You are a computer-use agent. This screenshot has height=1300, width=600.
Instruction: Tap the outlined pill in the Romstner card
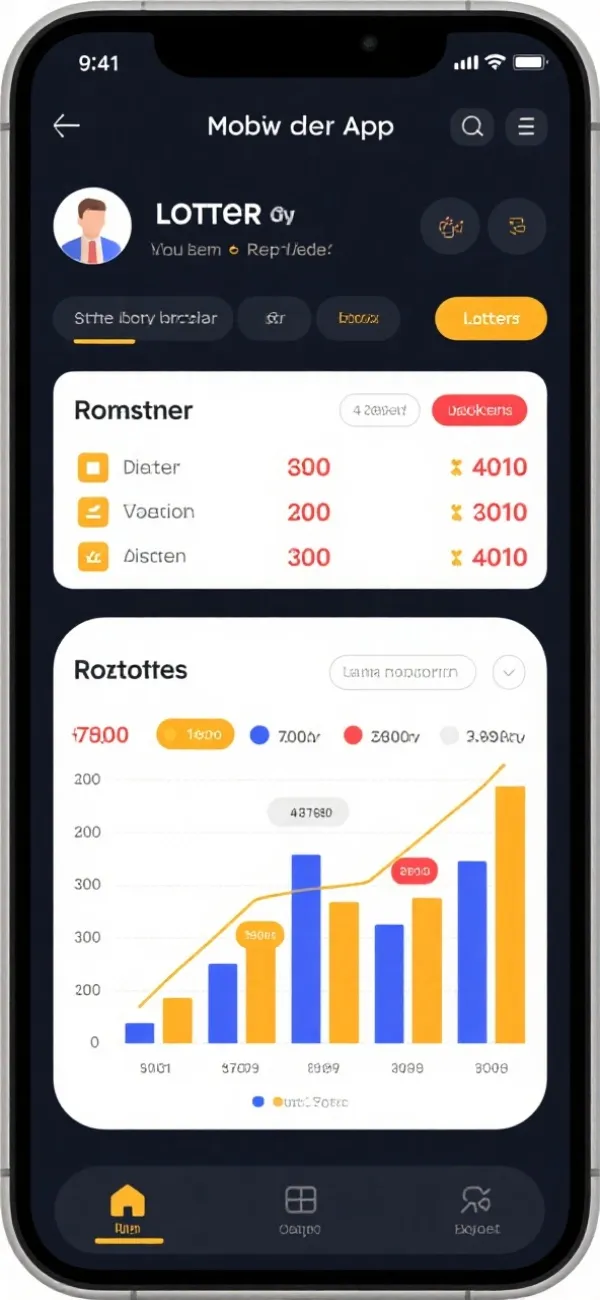379,410
